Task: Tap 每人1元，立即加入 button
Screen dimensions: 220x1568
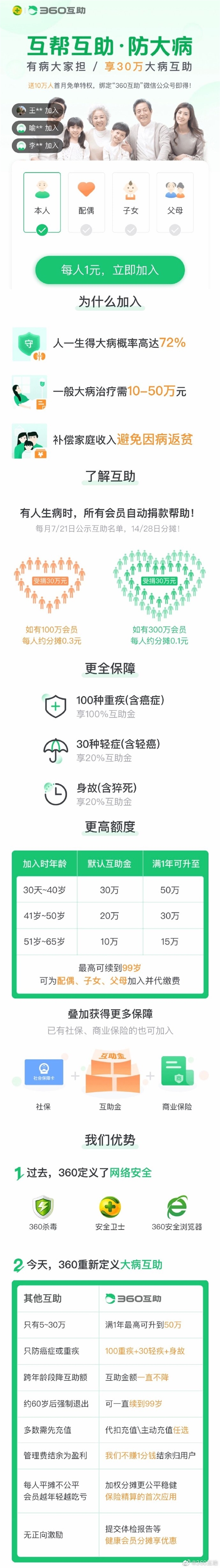Action: [x=110, y=270]
